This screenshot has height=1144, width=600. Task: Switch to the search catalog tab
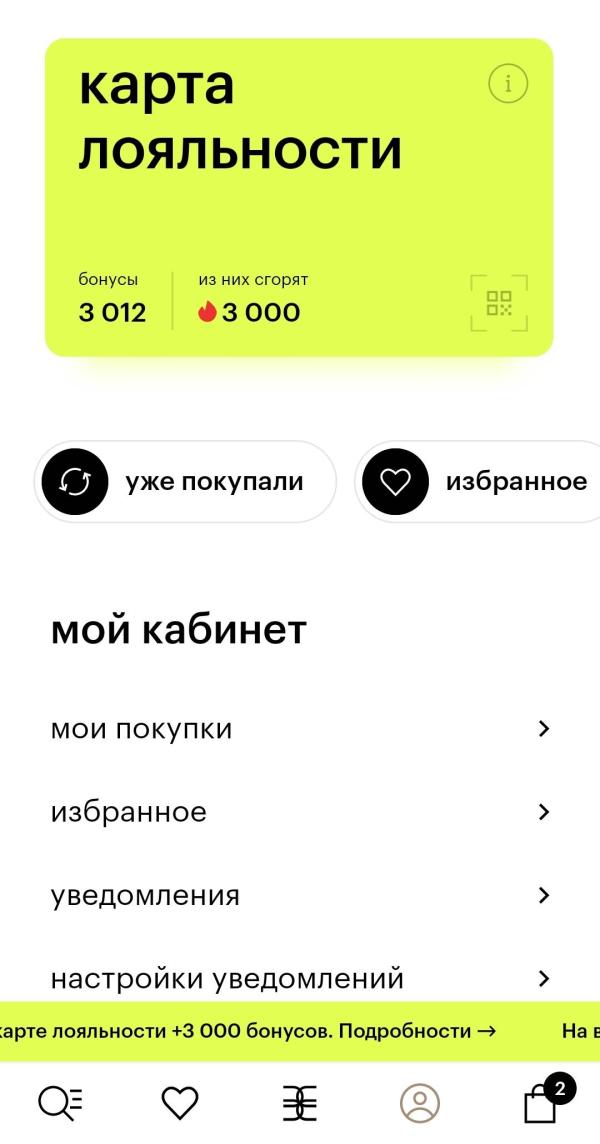pos(60,1103)
